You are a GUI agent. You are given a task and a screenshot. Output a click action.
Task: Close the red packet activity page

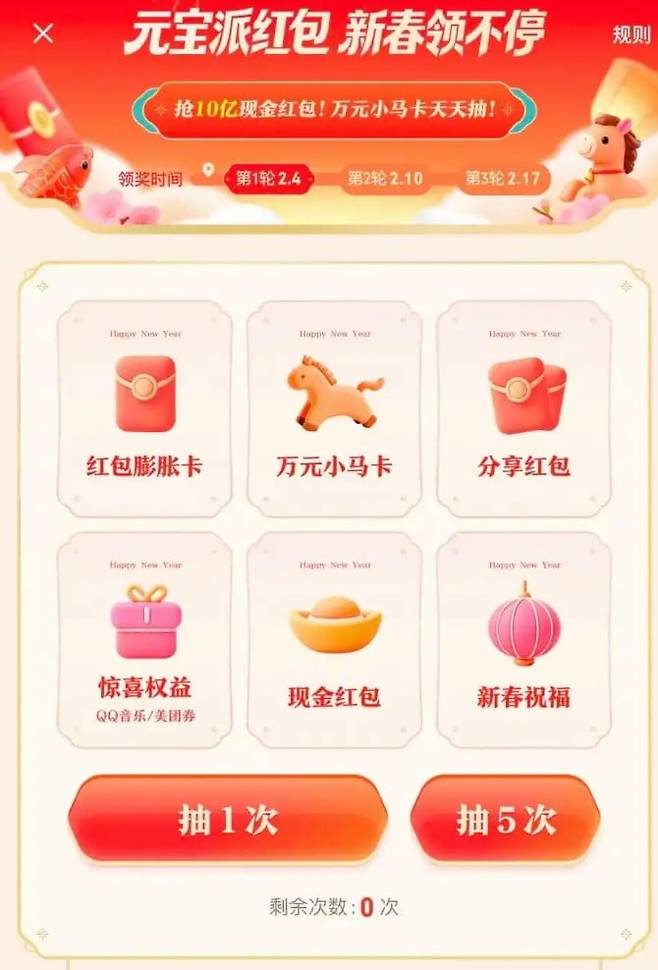43,34
